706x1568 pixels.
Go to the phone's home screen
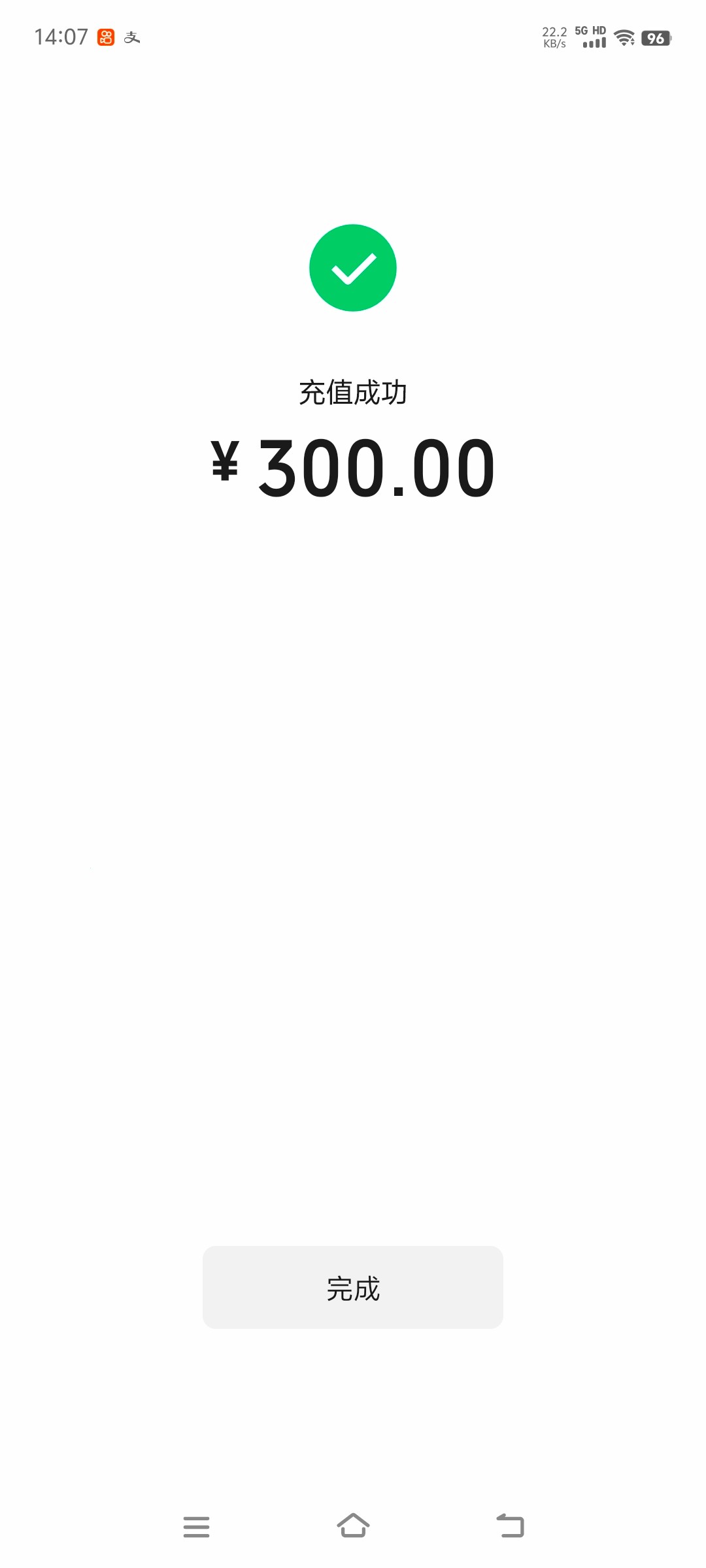(353, 1526)
